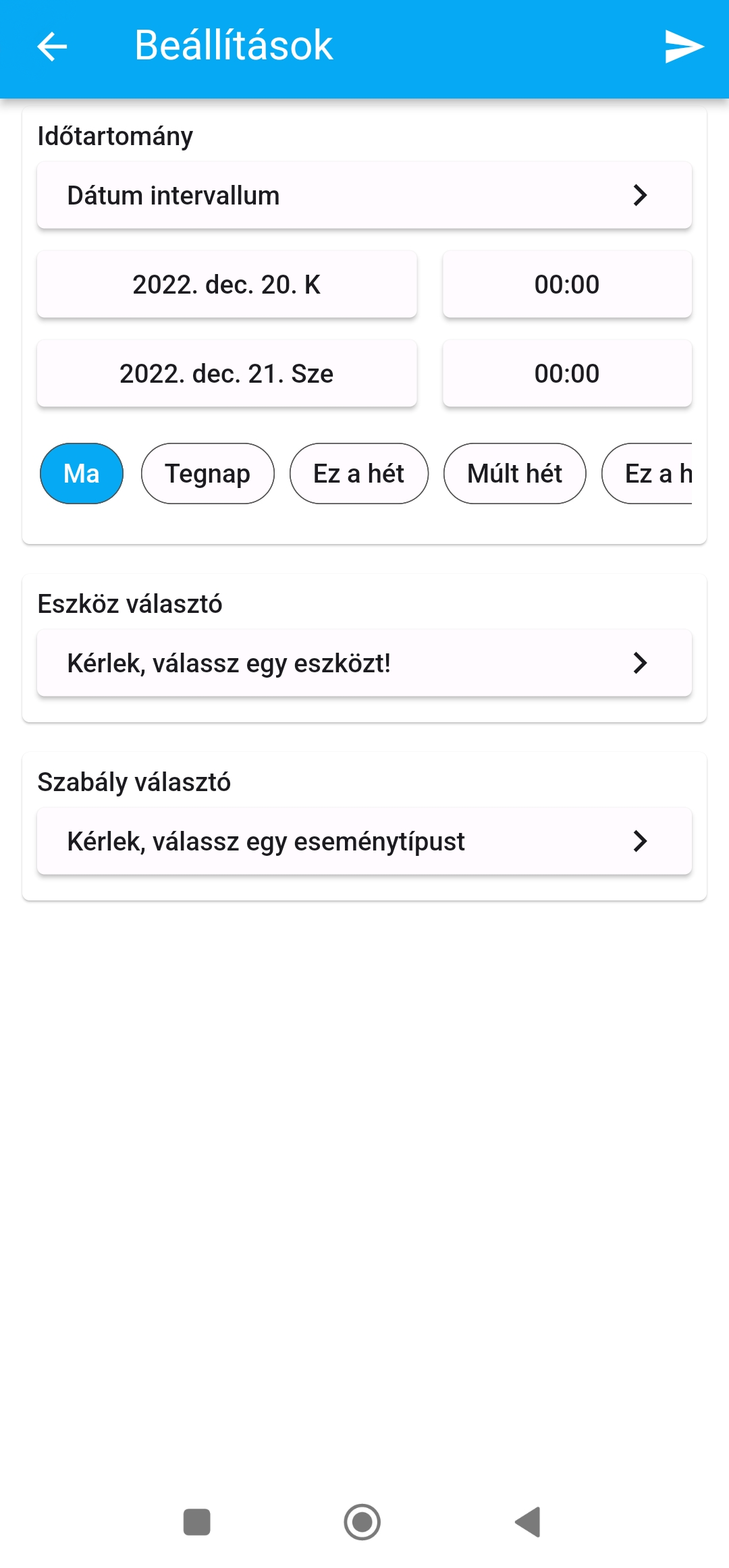
Task: Select the Ma chip
Action: [82, 474]
